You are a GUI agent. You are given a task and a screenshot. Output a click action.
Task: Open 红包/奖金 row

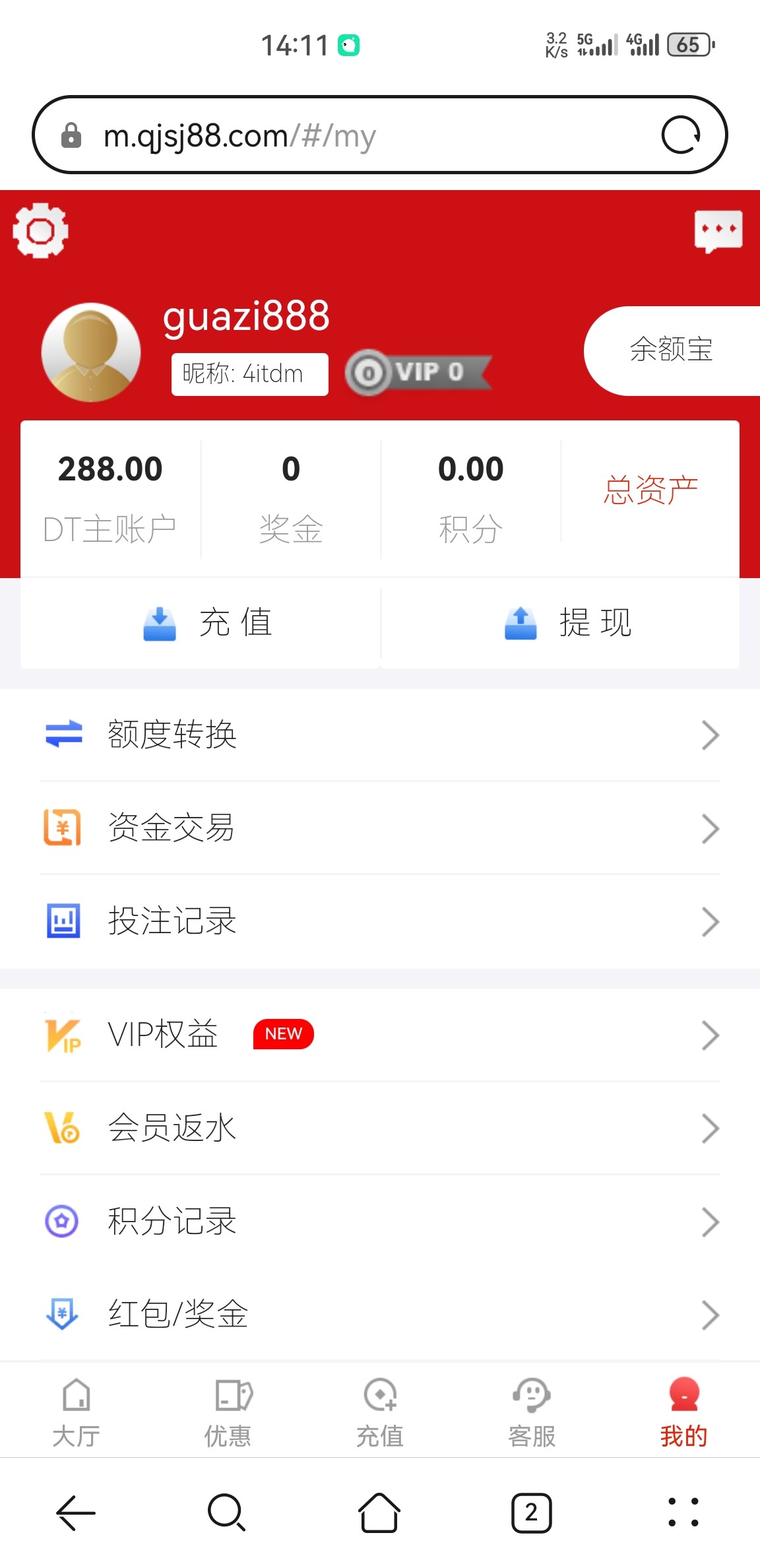[380, 1314]
